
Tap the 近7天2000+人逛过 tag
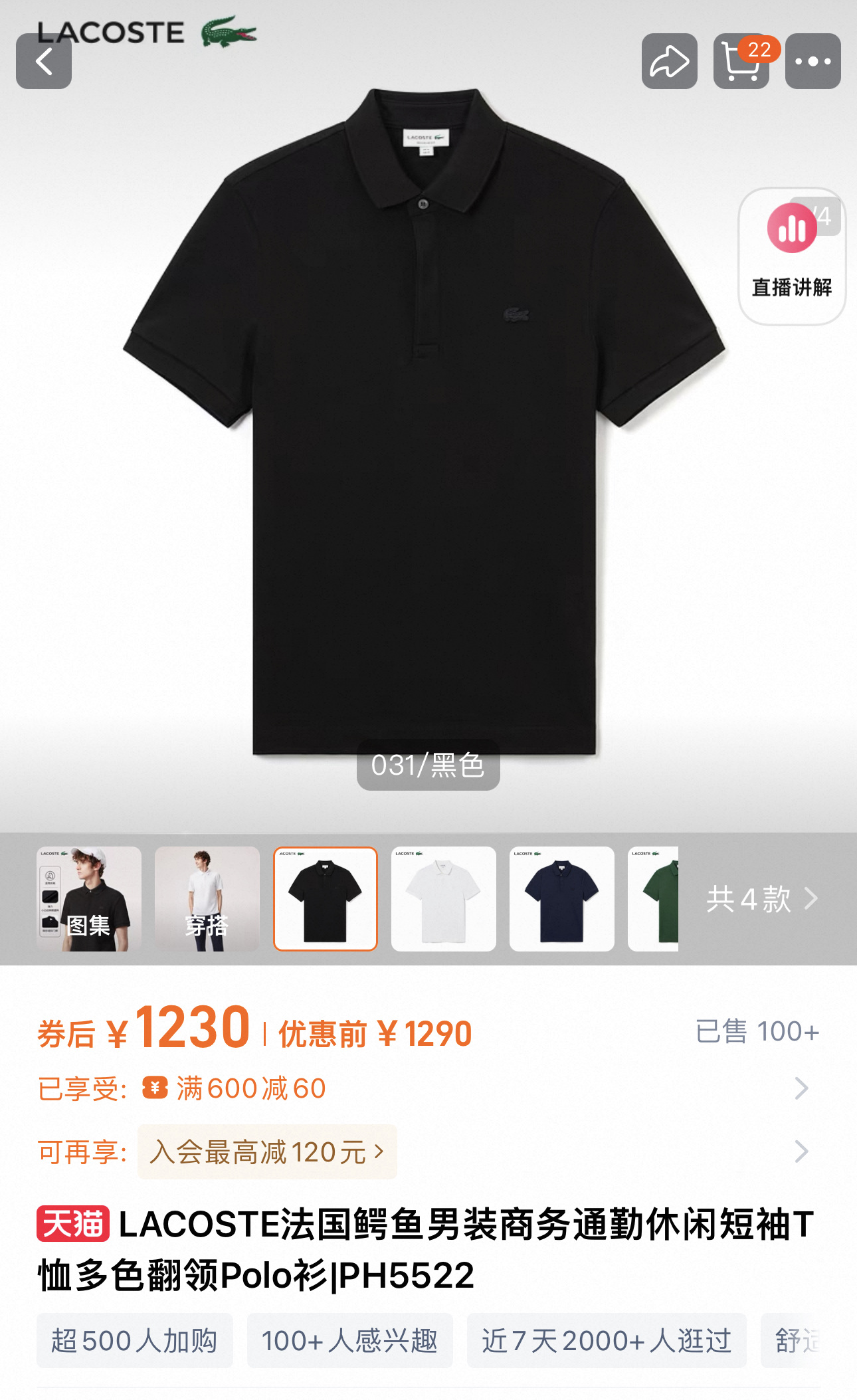(607, 1340)
